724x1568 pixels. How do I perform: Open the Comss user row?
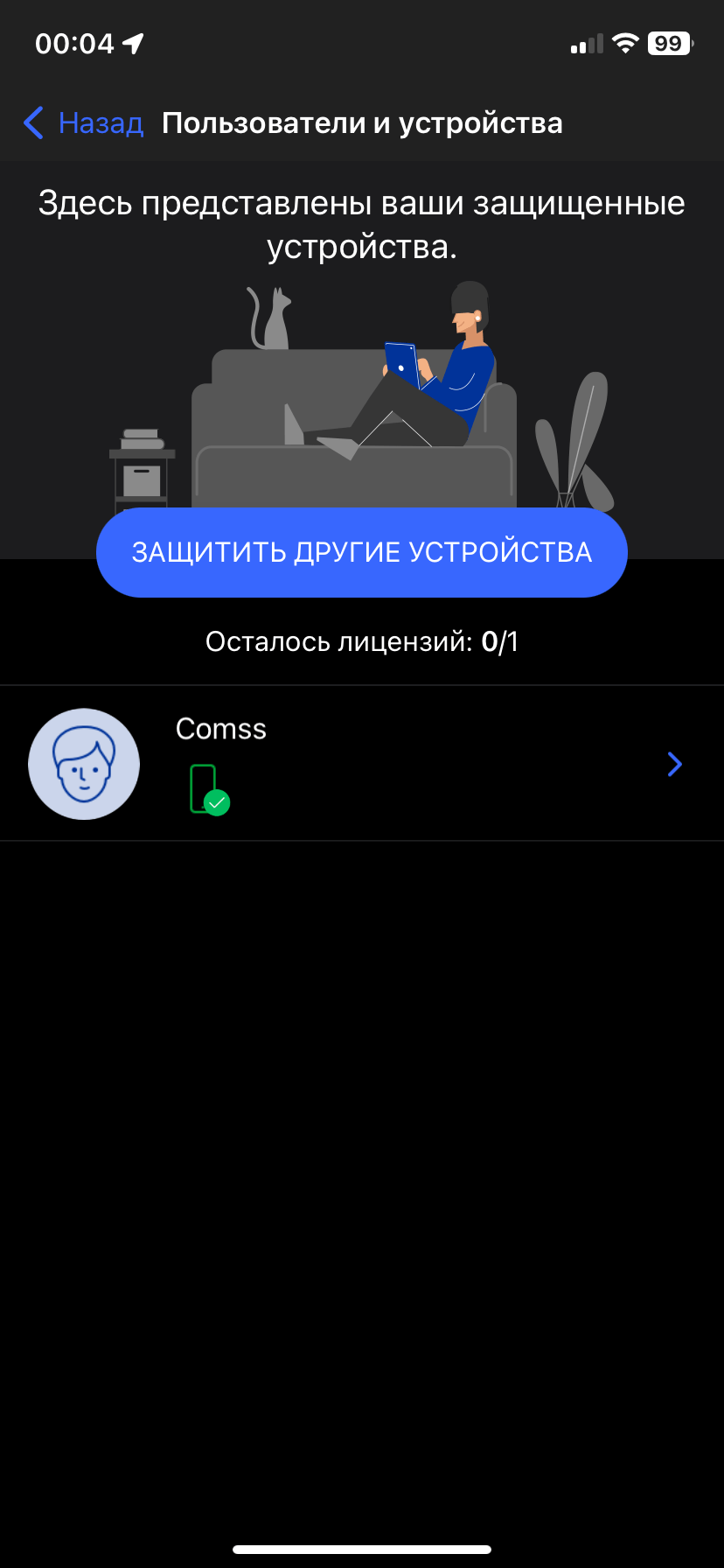(362, 763)
